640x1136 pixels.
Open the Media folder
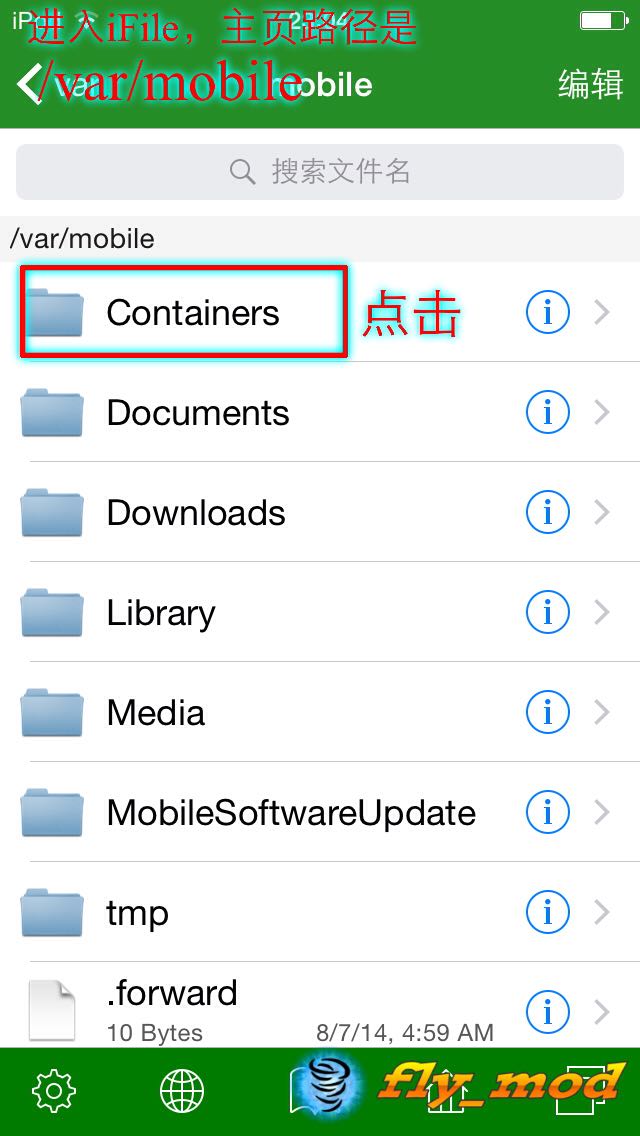coord(320,712)
